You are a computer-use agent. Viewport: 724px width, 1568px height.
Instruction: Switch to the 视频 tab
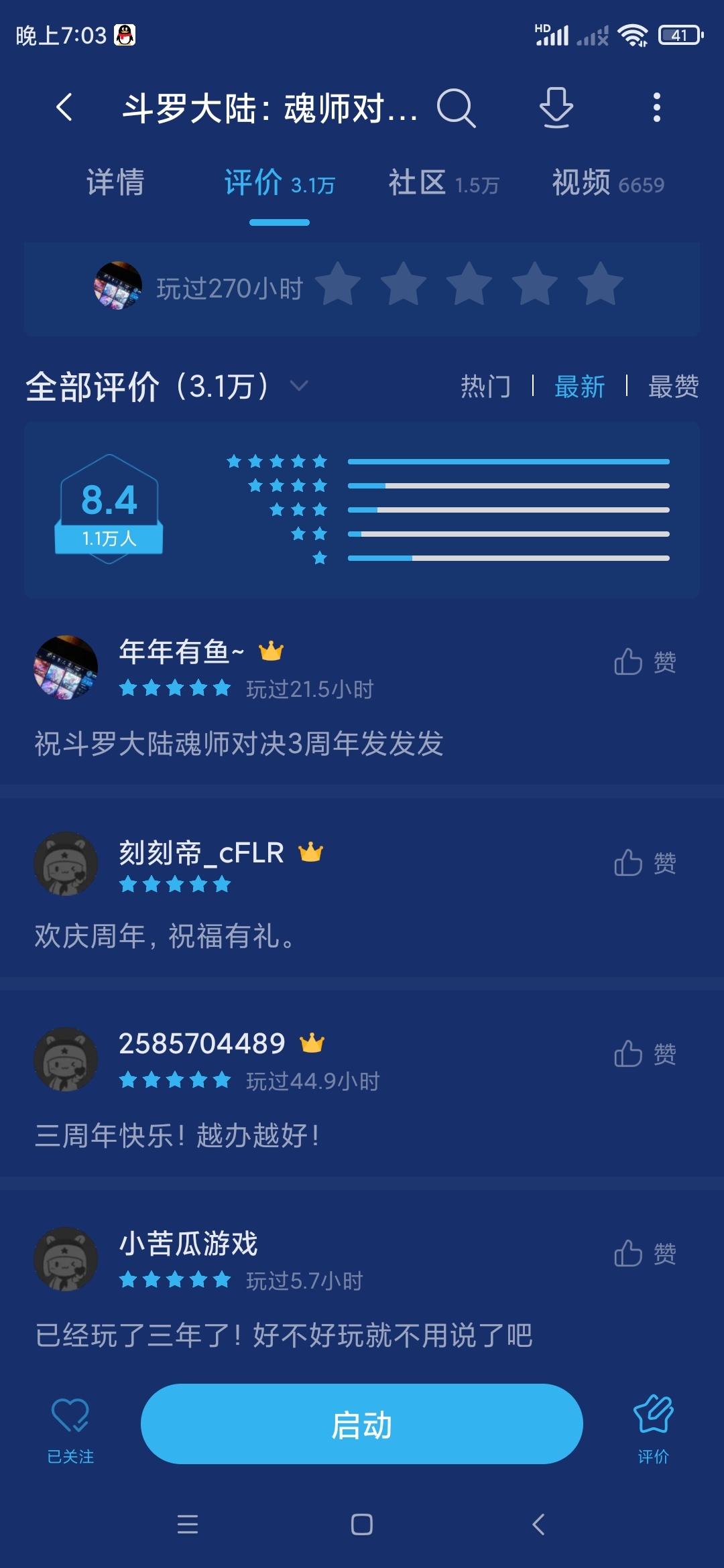tap(607, 183)
